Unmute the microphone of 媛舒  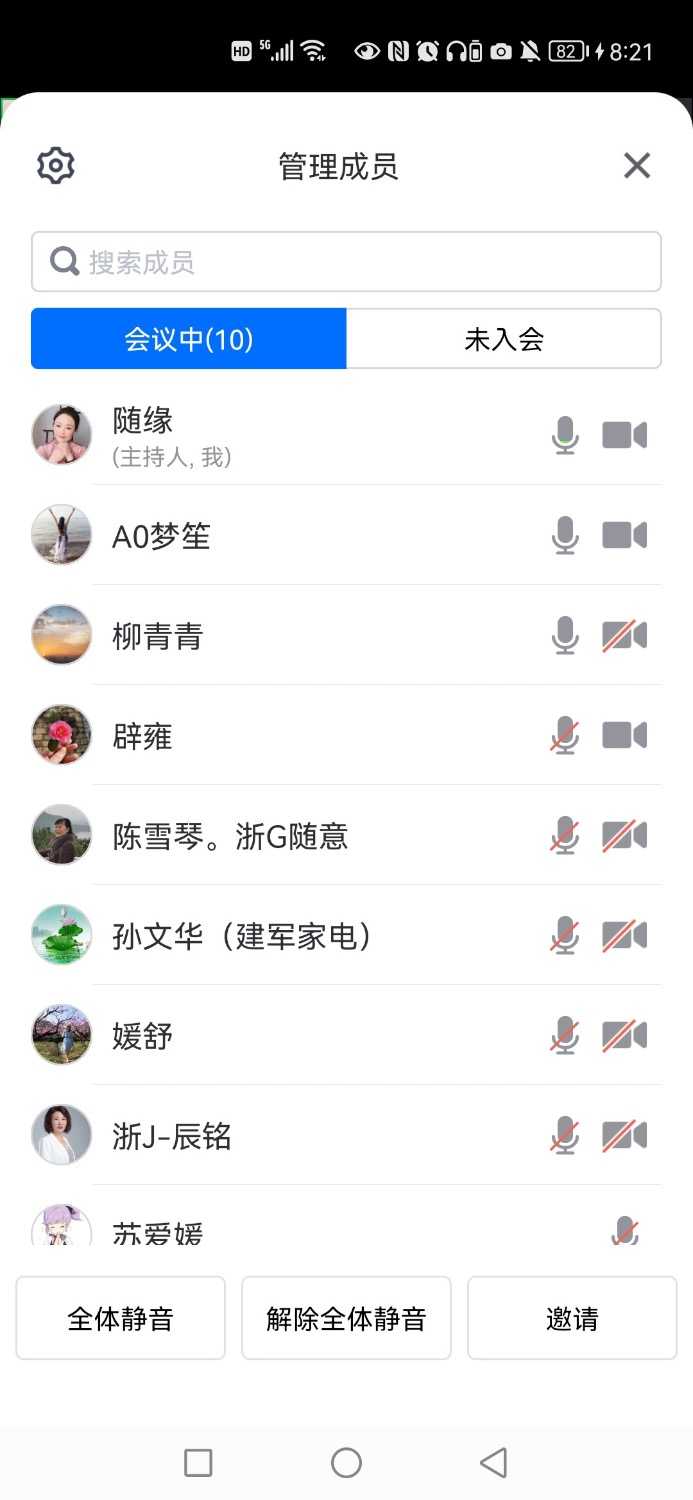[x=565, y=1035]
